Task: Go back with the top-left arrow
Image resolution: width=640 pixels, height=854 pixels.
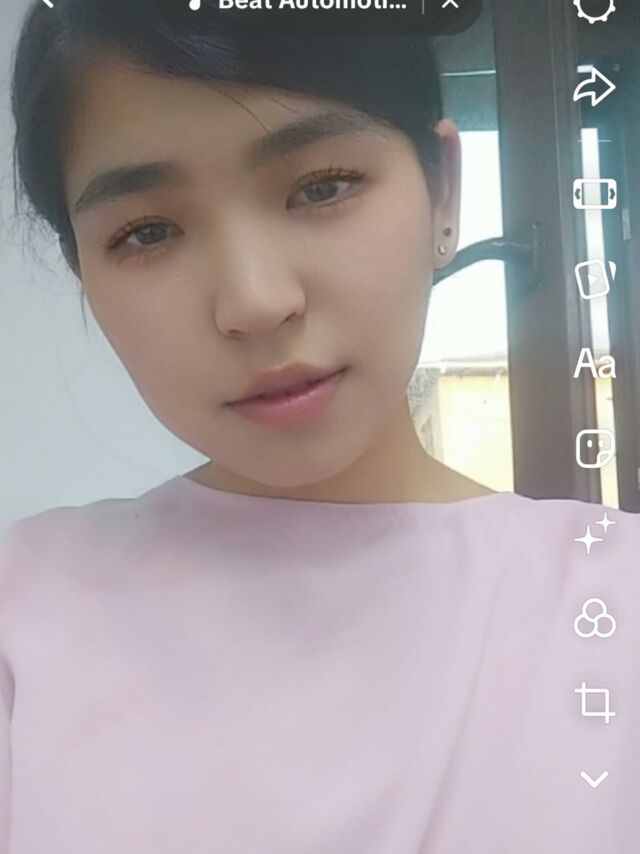Action: pyautogui.click(x=45, y=4)
